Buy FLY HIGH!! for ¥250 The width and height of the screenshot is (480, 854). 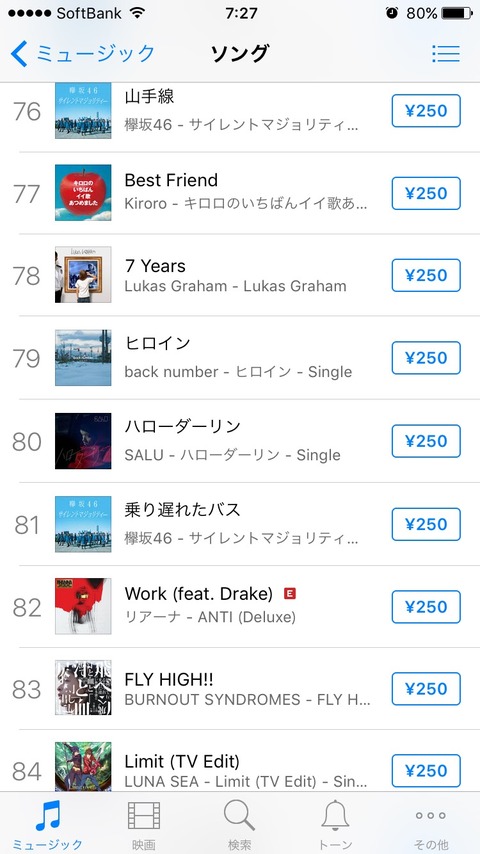pyautogui.click(x=426, y=689)
